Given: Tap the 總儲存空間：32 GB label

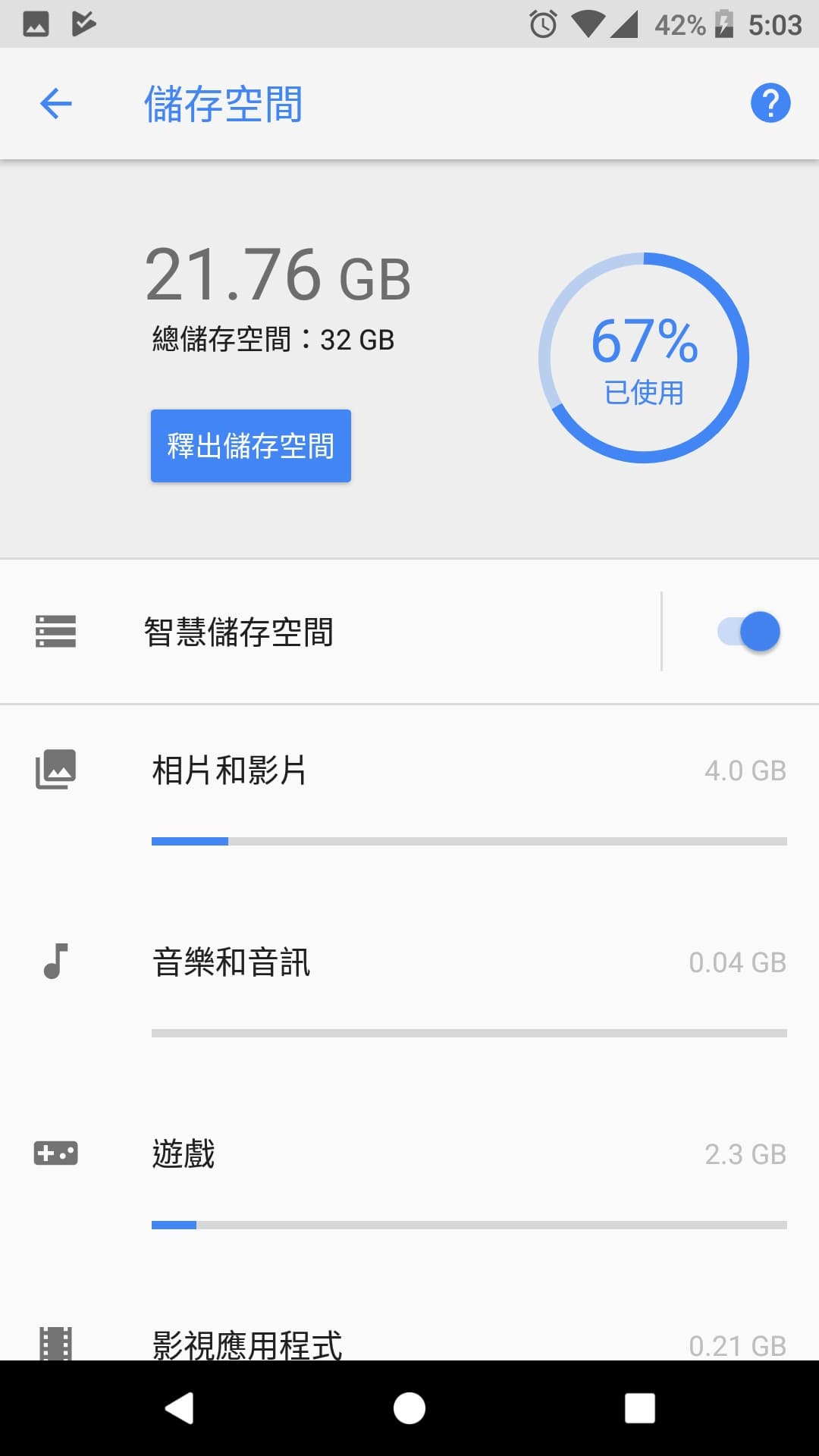Looking at the screenshot, I should tap(271, 340).
